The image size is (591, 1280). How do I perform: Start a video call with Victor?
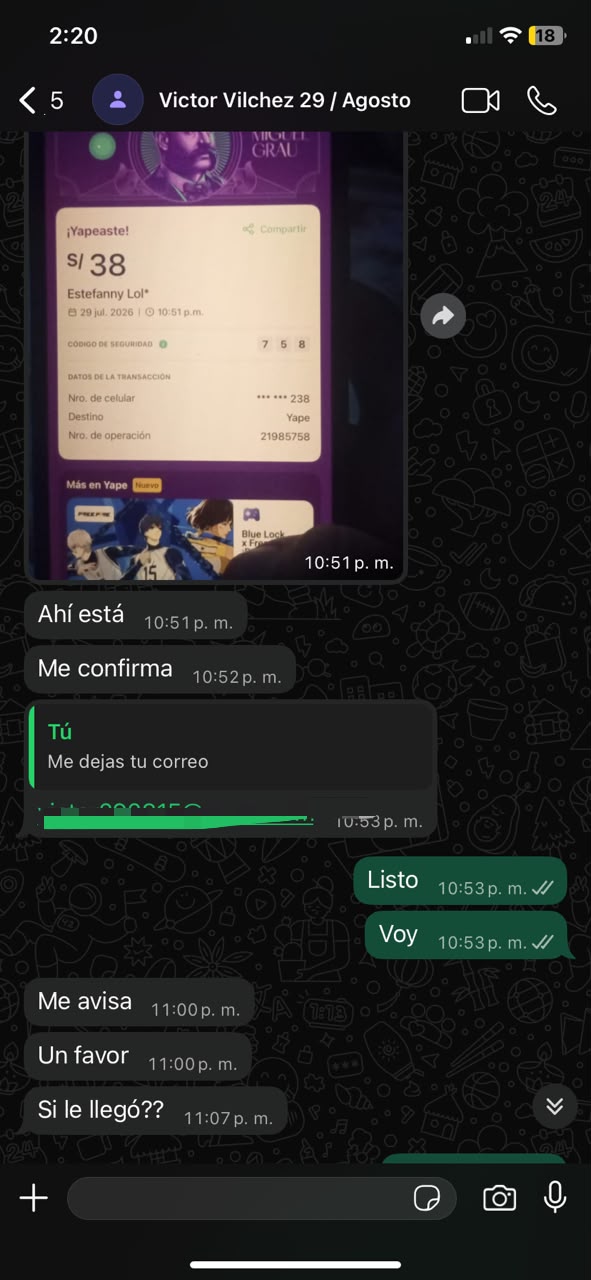pos(480,100)
